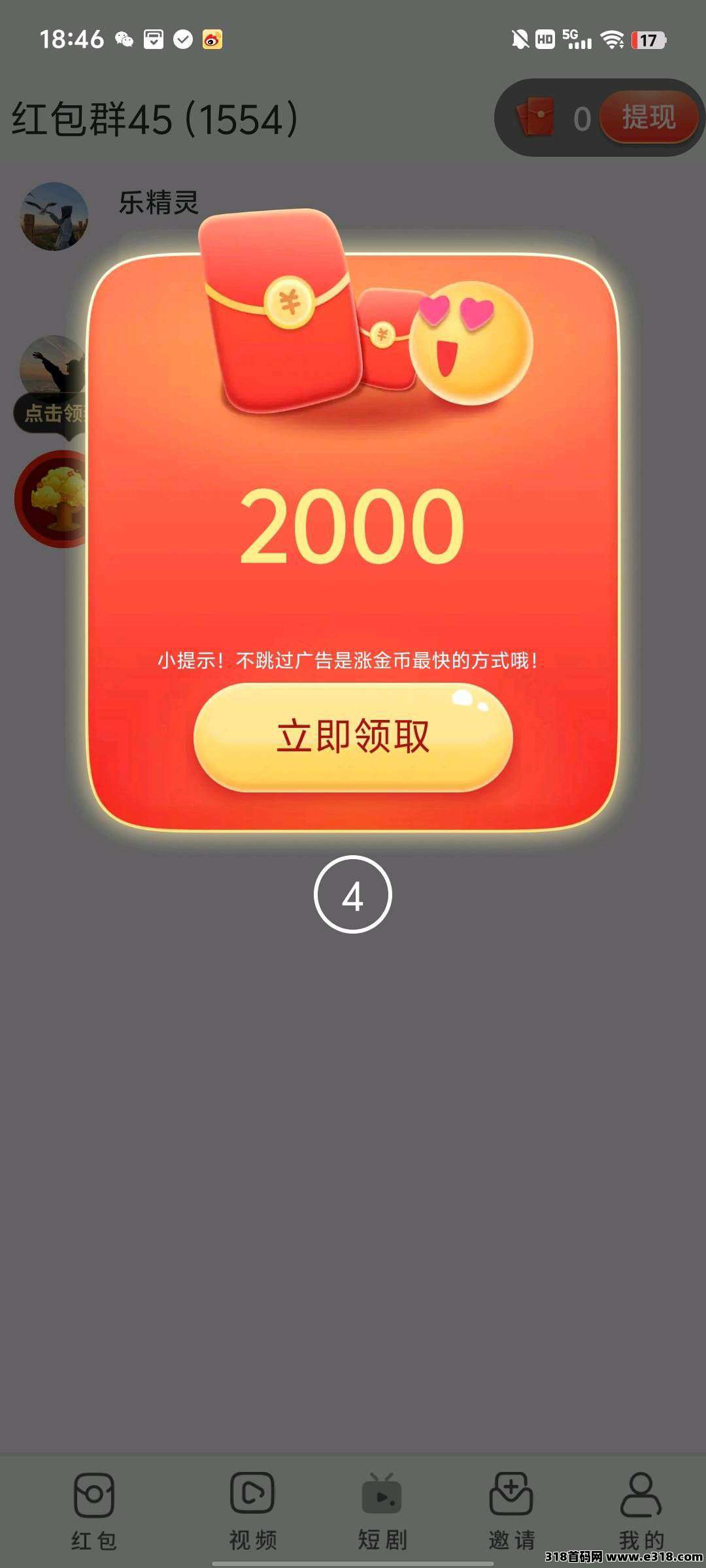This screenshot has height=1568, width=706.
Task: Open 乐精灵's avatar
Action: [55, 216]
